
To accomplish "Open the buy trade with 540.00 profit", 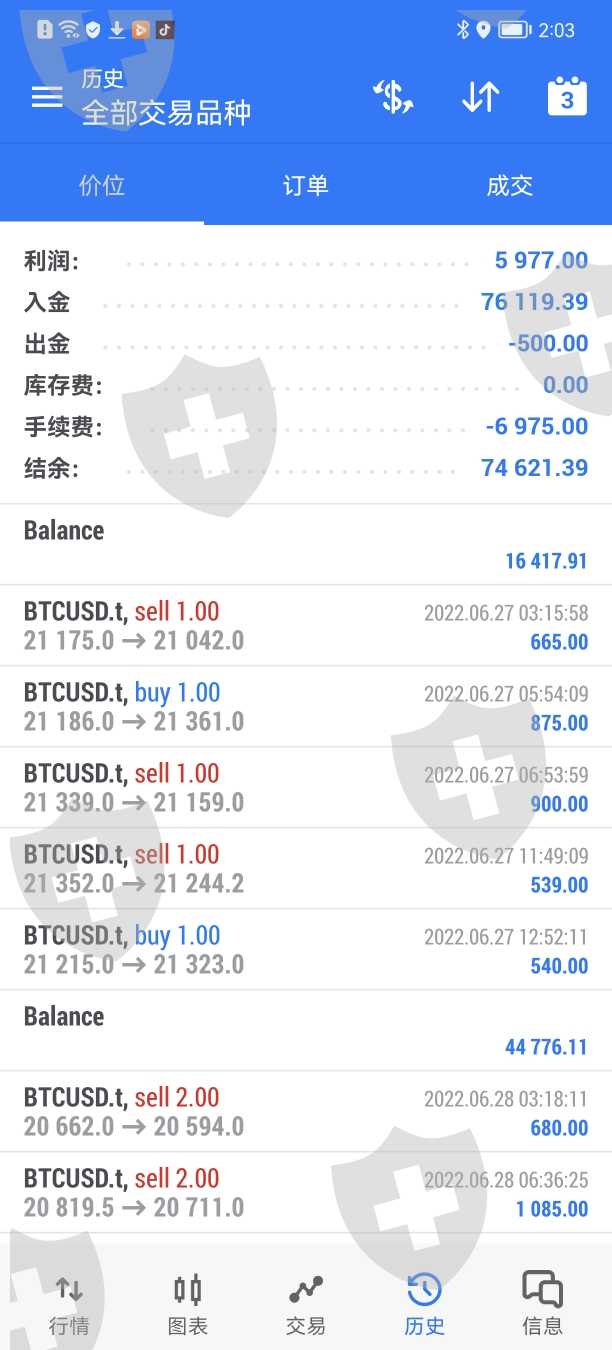I will [306, 950].
